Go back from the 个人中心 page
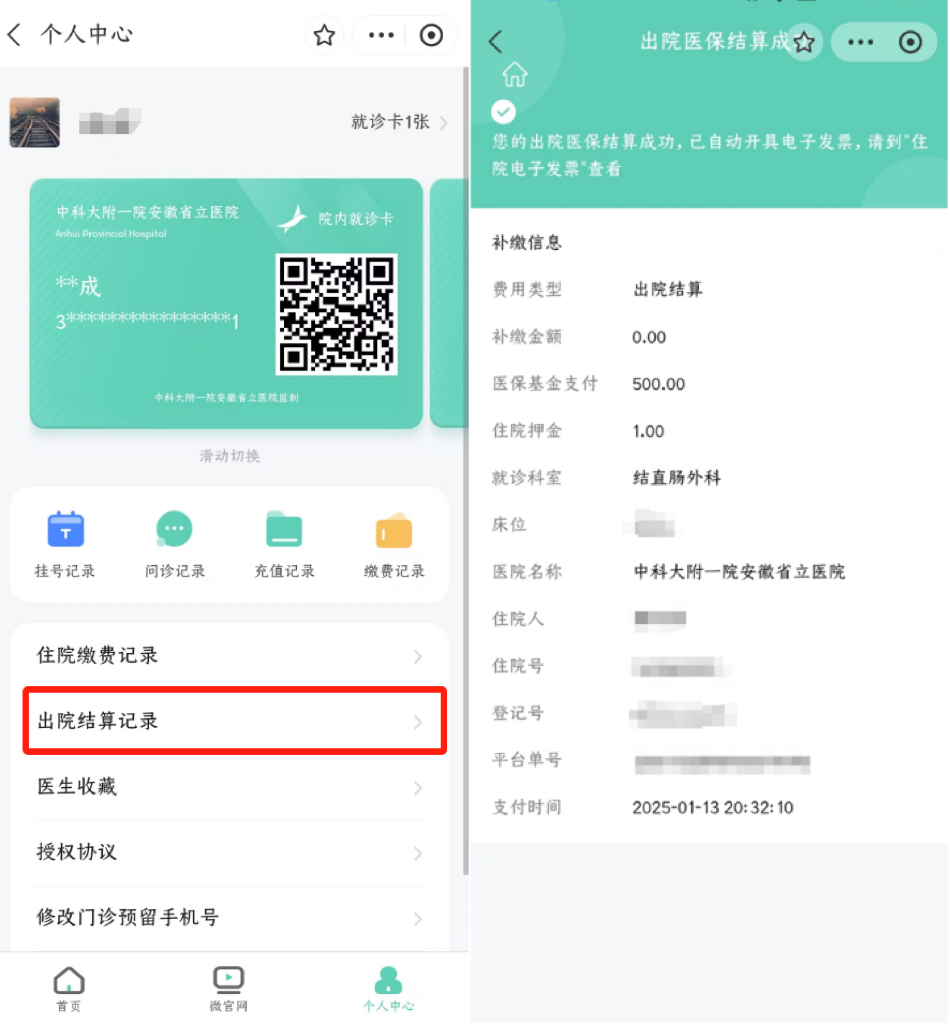The height and width of the screenshot is (1024, 950). click(x=14, y=35)
